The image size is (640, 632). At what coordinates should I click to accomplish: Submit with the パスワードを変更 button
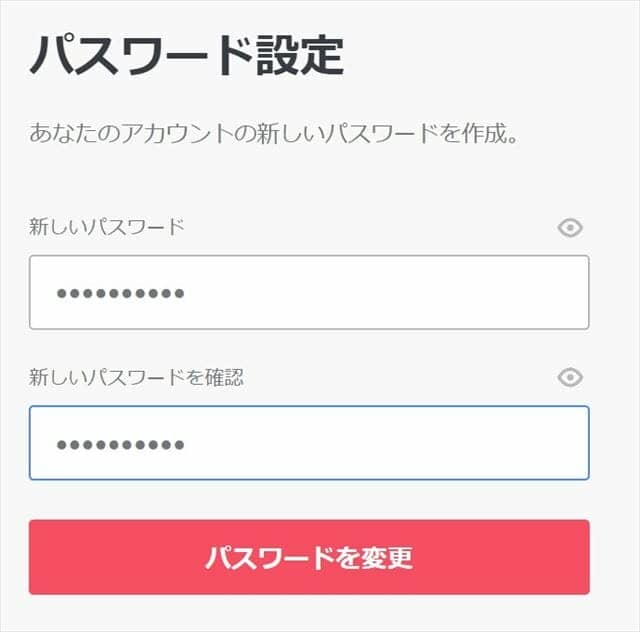(x=309, y=557)
